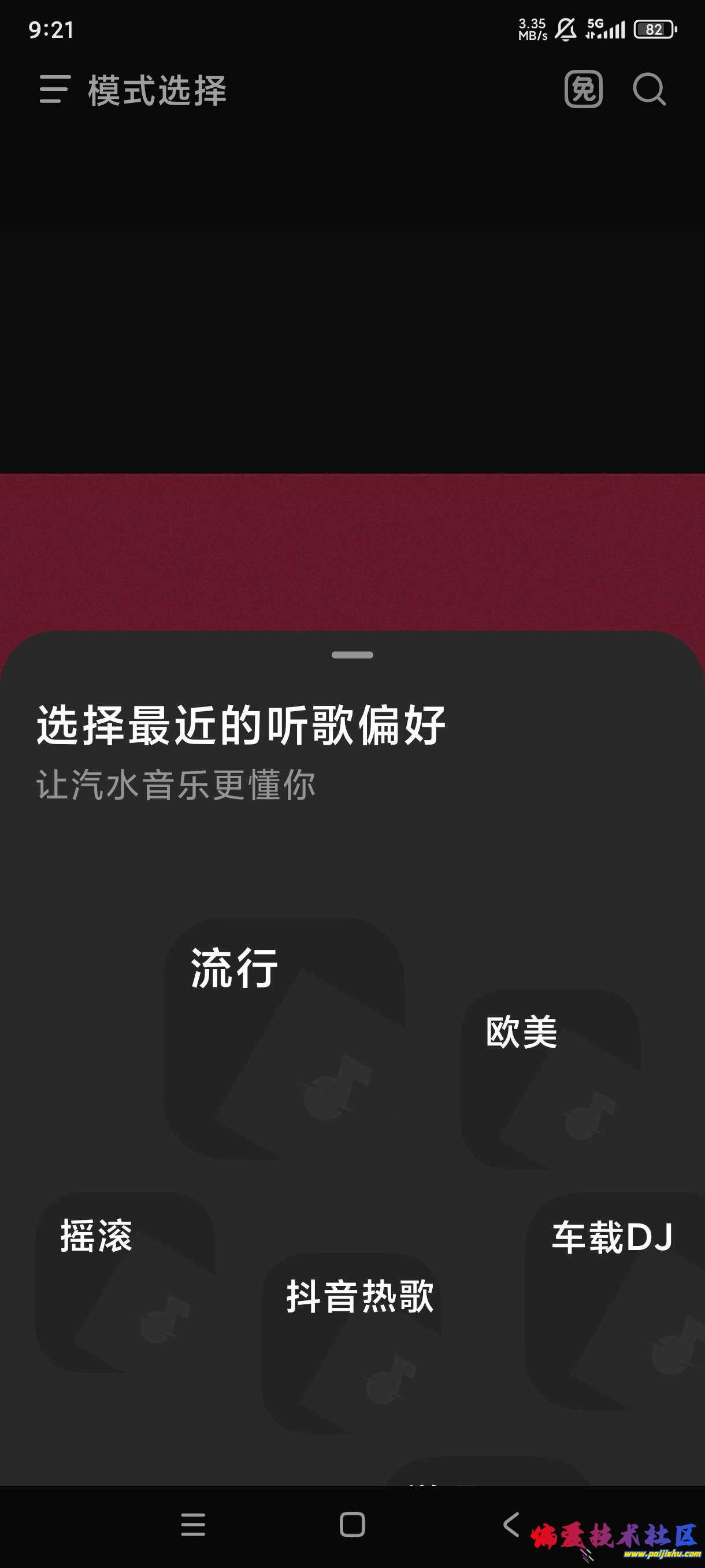Open search from the top bar

648,90
